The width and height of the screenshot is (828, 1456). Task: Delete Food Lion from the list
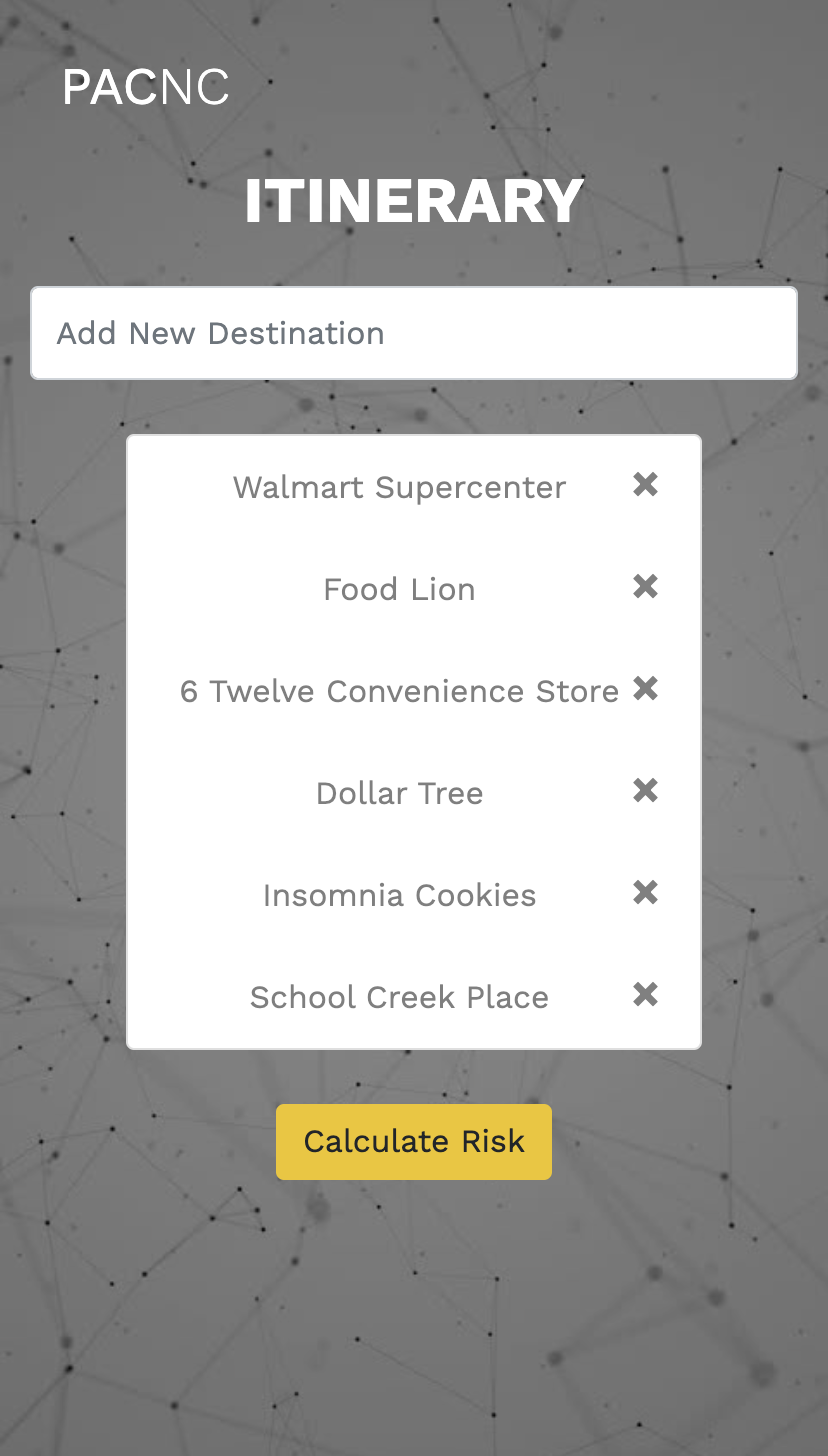646,587
